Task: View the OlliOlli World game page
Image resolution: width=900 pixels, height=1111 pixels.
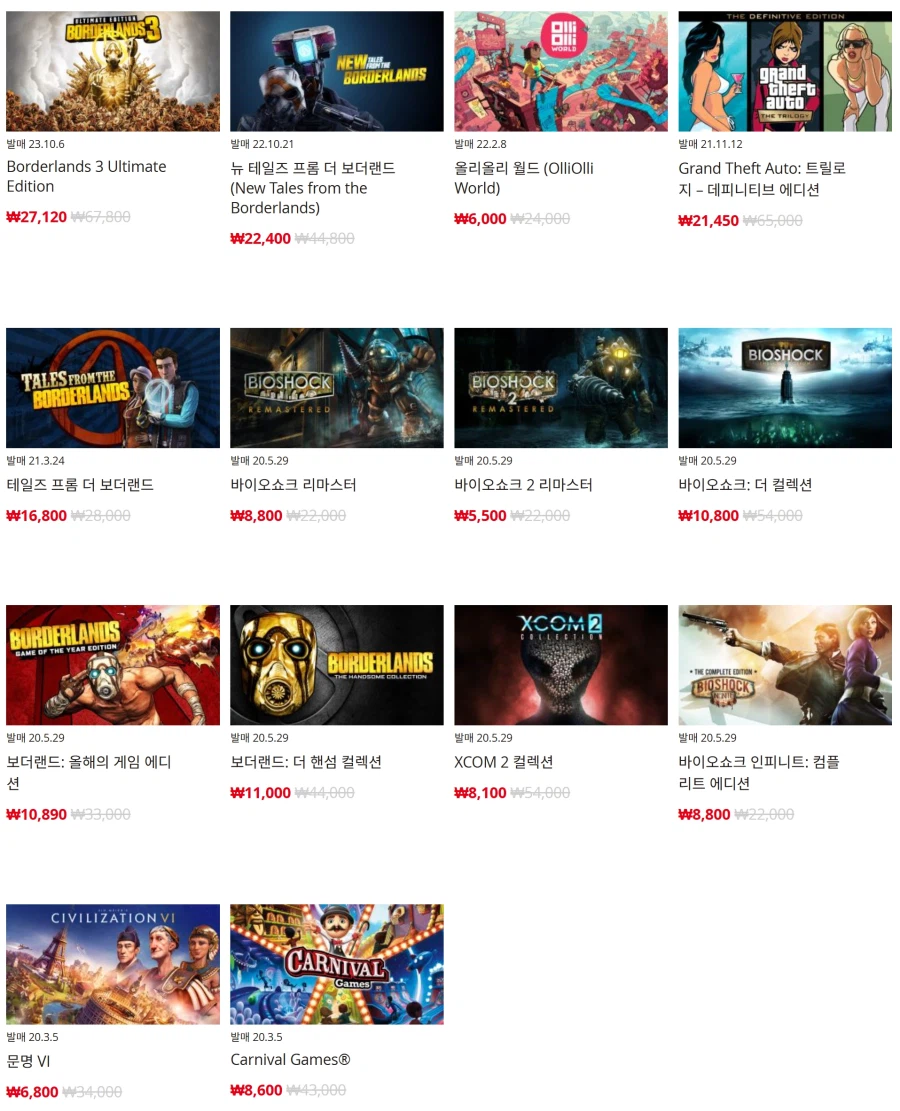Action: 561,72
